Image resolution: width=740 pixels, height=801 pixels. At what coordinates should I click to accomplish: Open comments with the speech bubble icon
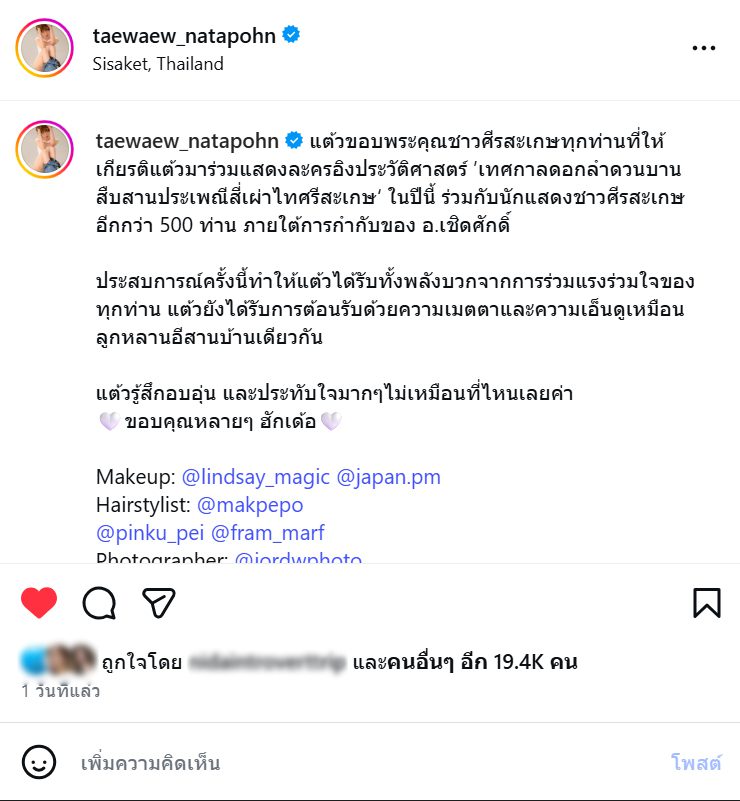point(99,602)
